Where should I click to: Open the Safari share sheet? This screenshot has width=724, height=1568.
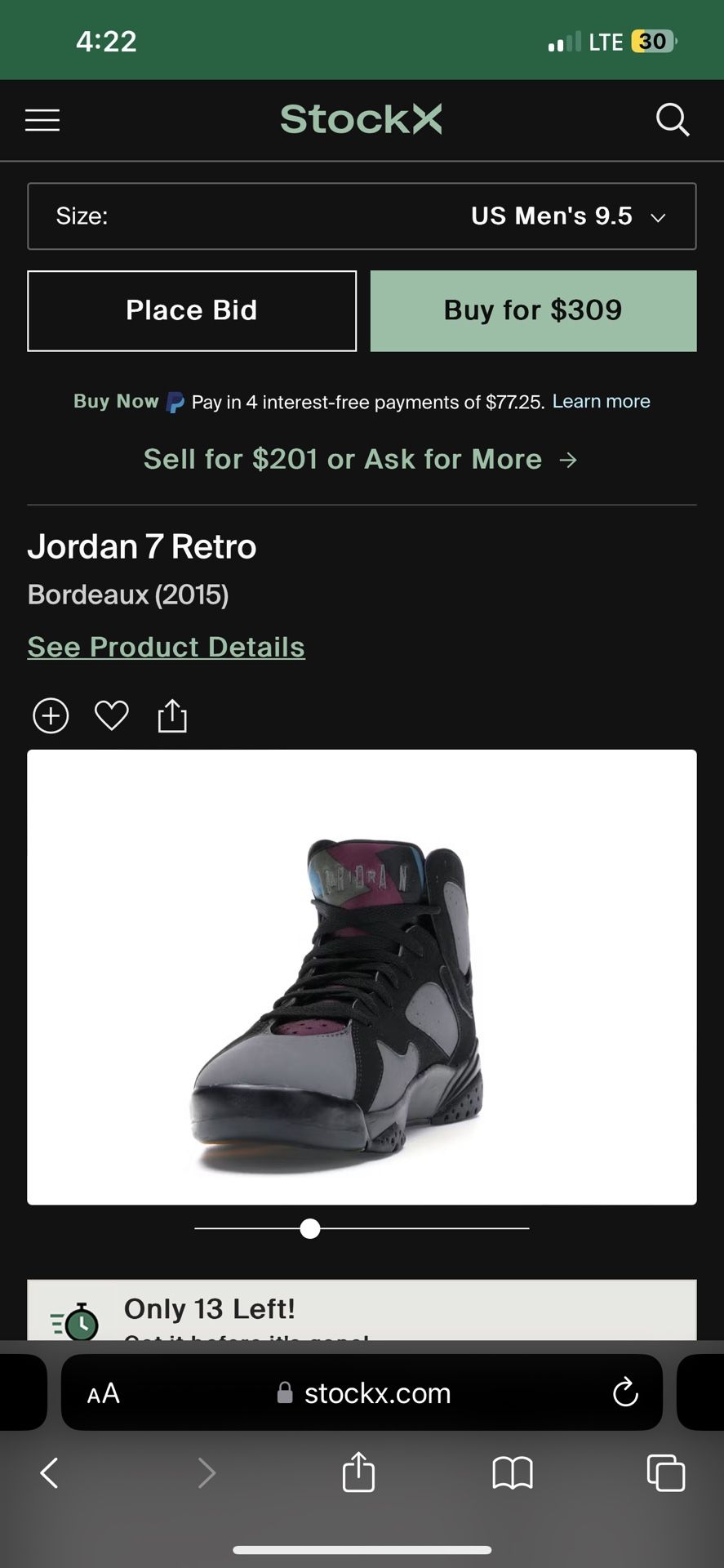click(358, 1472)
